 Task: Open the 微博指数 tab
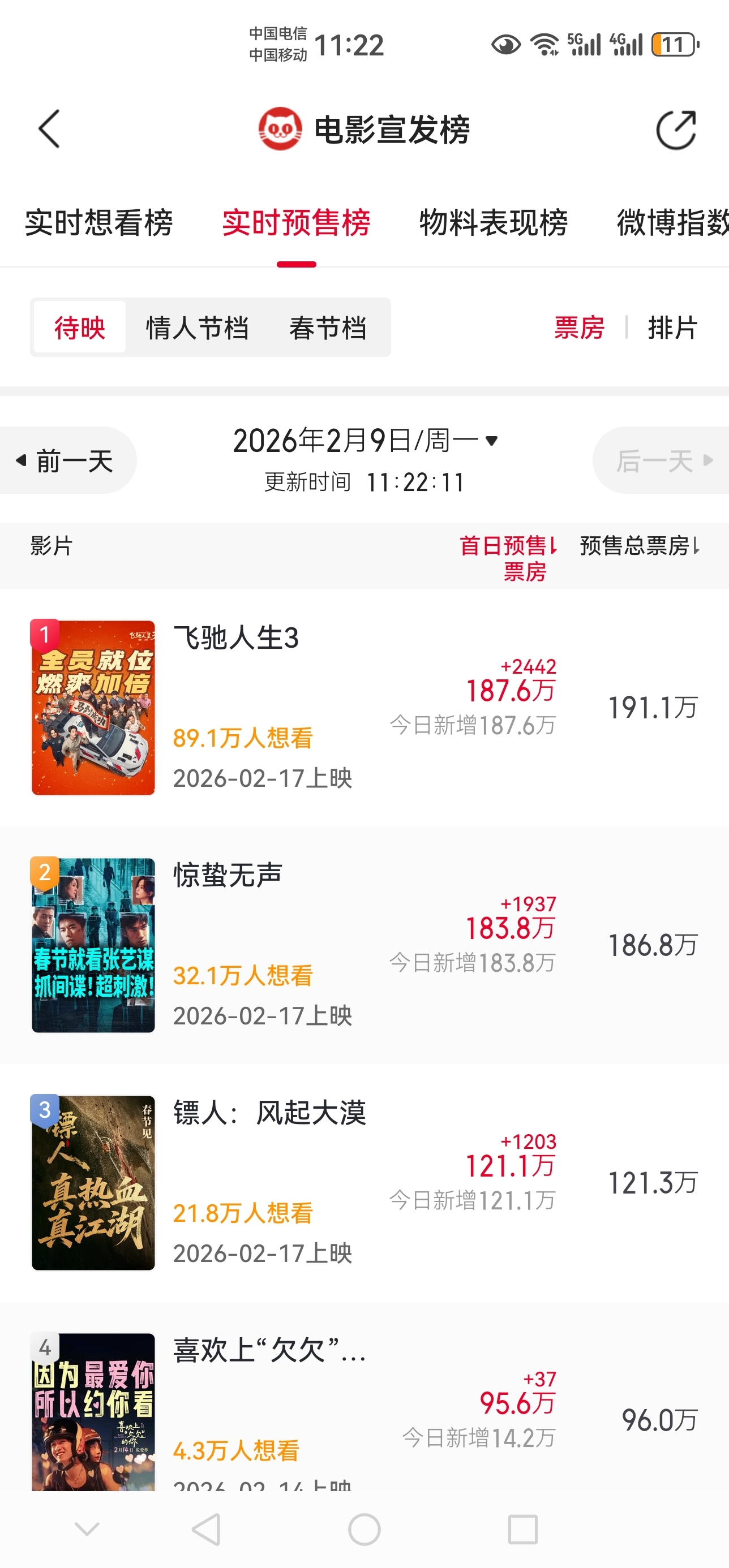672,223
